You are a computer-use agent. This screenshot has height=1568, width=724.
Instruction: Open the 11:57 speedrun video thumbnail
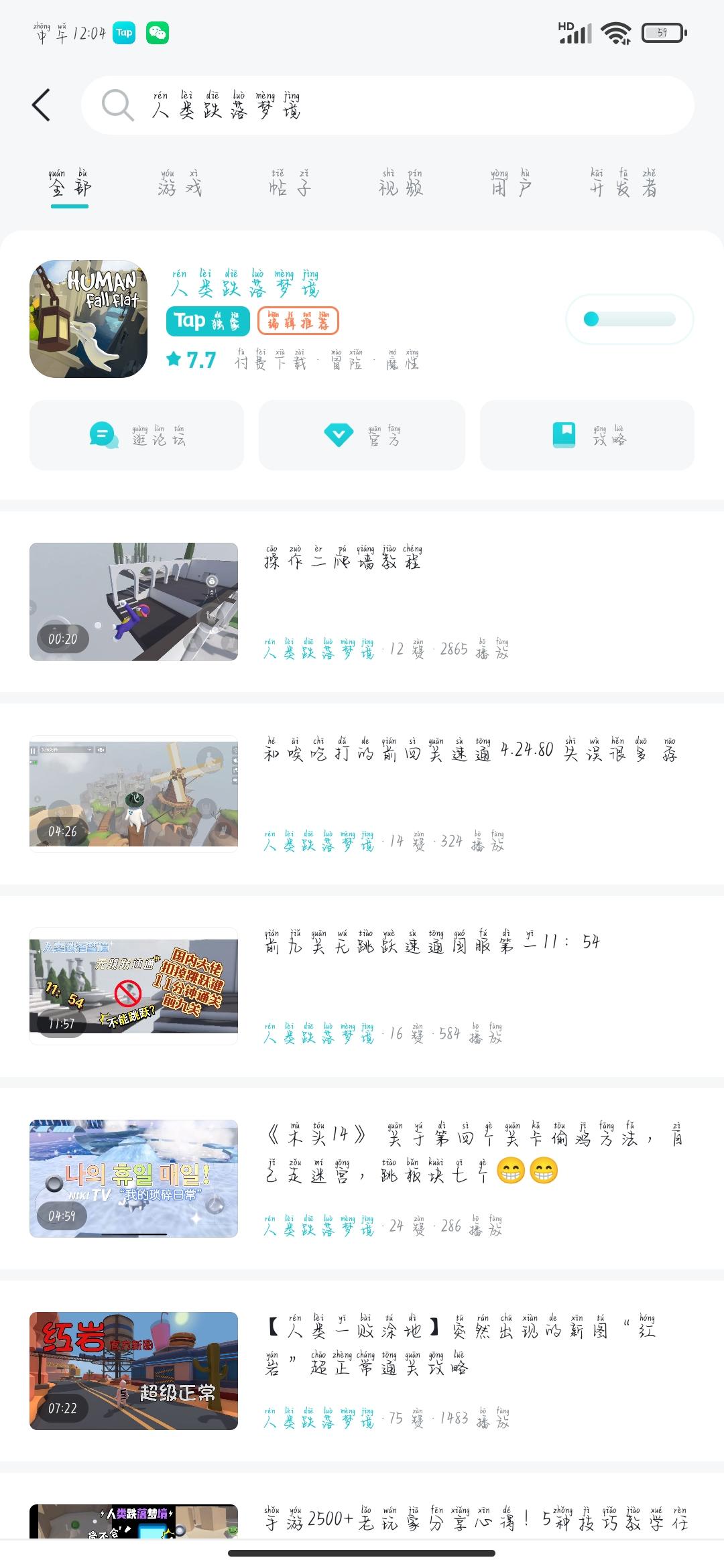[x=133, y=984]
